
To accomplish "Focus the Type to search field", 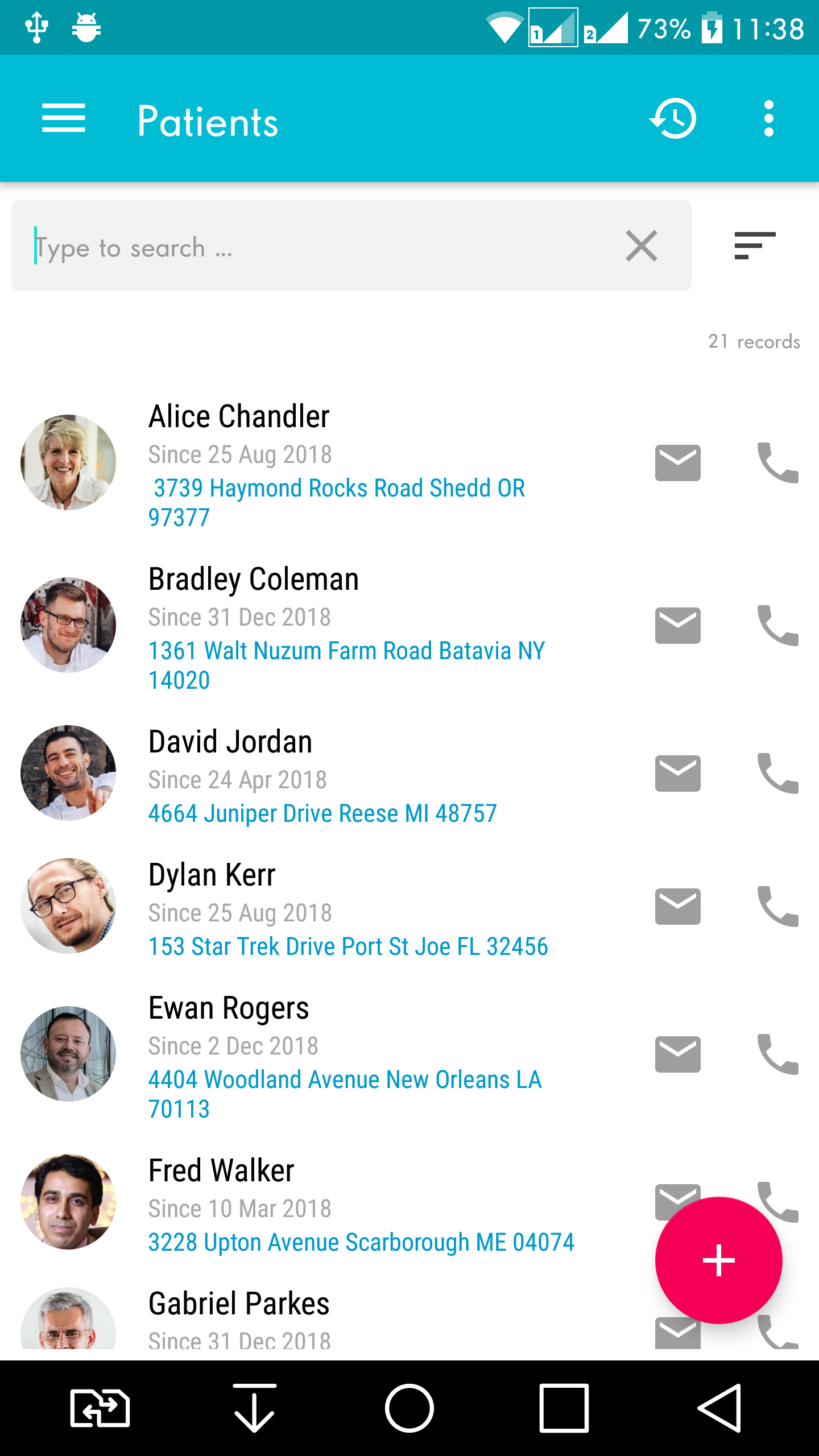I will coord(318,246).
